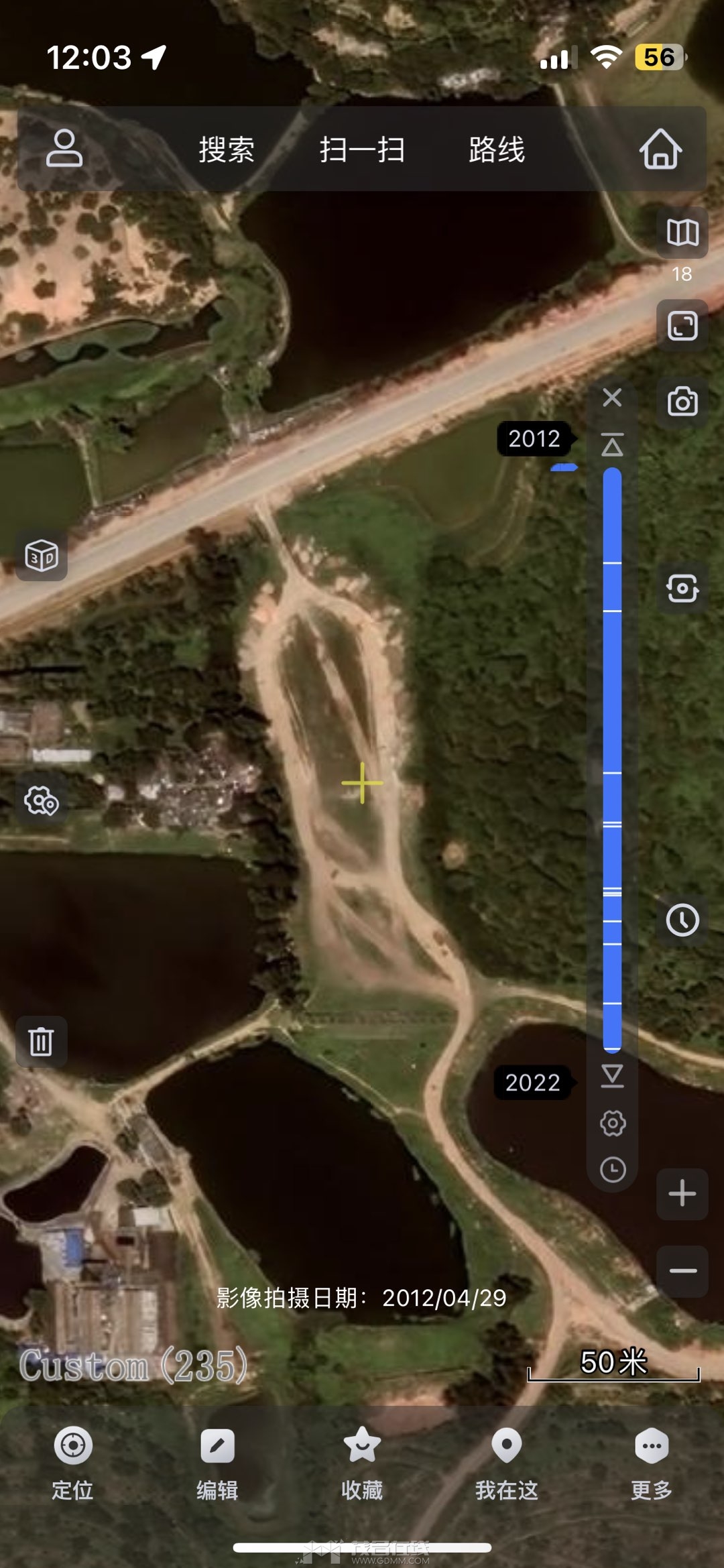Image resolution: width=724 pixels, height=1568 pixels.
Task: Open the 编辑 edit tab
Action: tap(217, 1461)
